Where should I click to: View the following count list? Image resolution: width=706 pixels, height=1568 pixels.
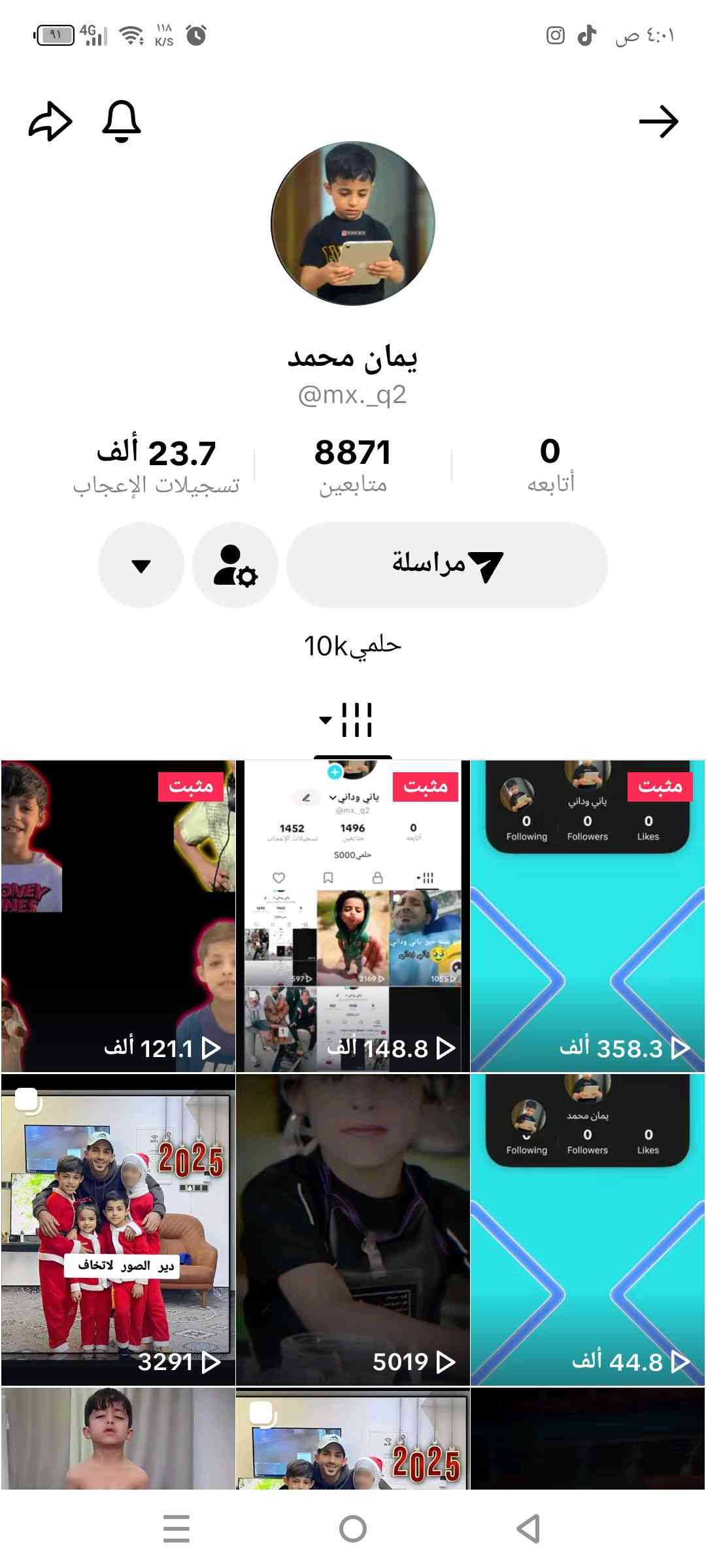pyautogui.click(x=550, y=465)
